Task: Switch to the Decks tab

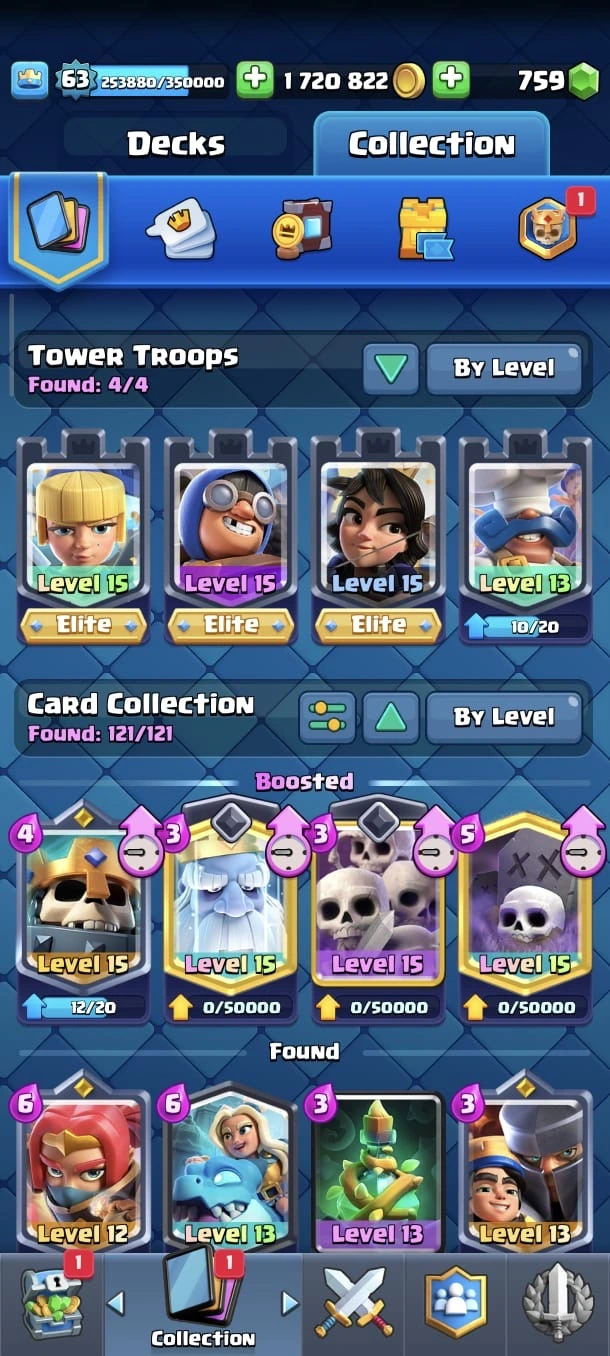Action: 176,144
